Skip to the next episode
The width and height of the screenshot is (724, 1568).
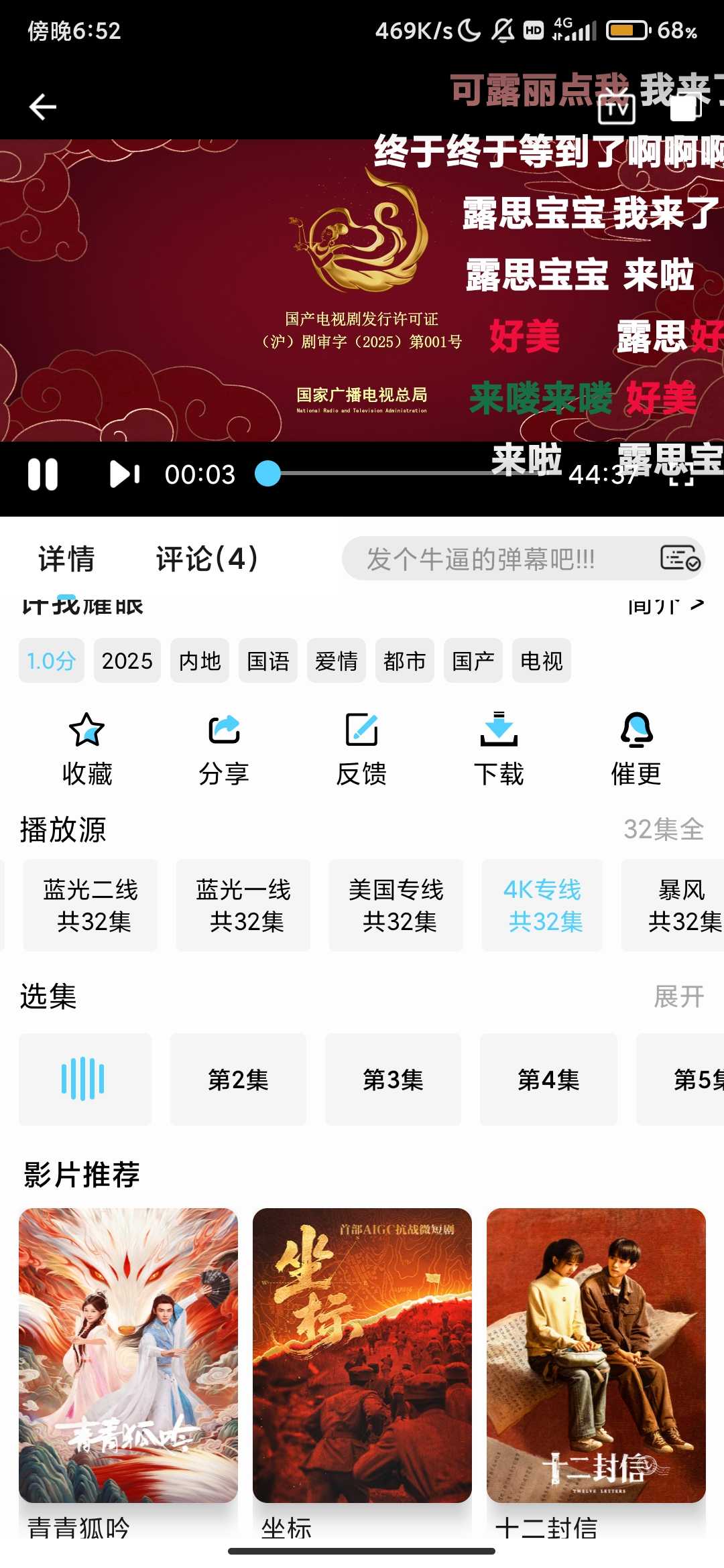pos(125,474)
